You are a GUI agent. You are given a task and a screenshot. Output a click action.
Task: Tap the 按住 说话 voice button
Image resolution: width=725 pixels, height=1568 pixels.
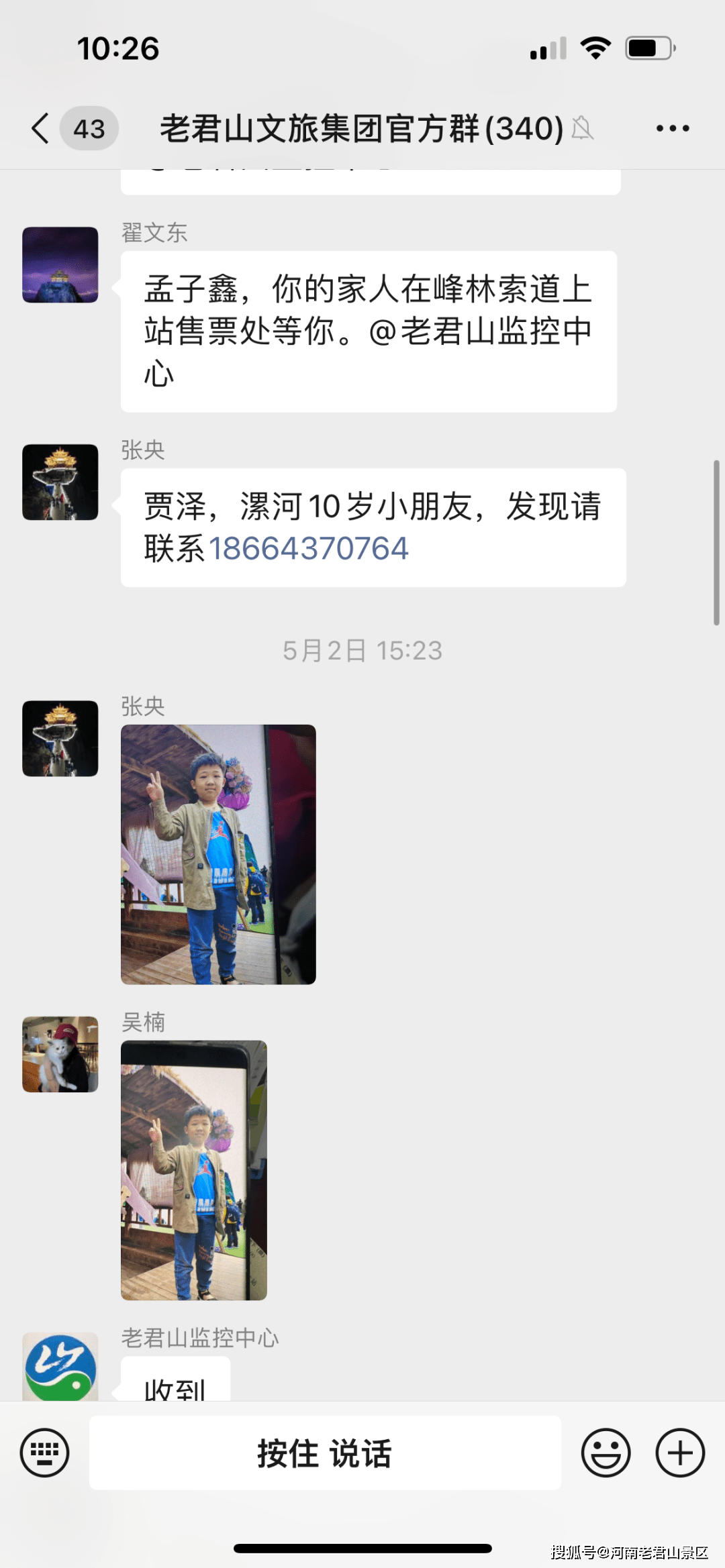(325, 1453)
